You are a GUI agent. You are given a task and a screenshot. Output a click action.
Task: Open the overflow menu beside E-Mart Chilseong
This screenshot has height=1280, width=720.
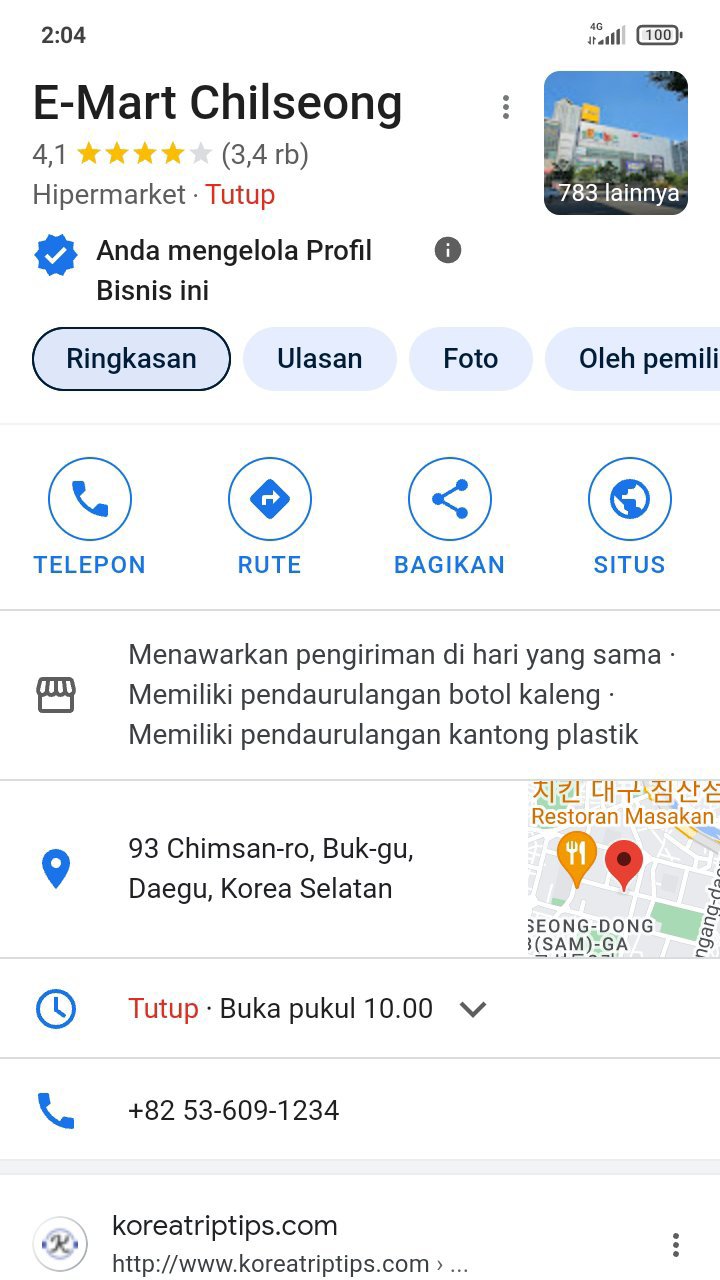click(506, 106)
